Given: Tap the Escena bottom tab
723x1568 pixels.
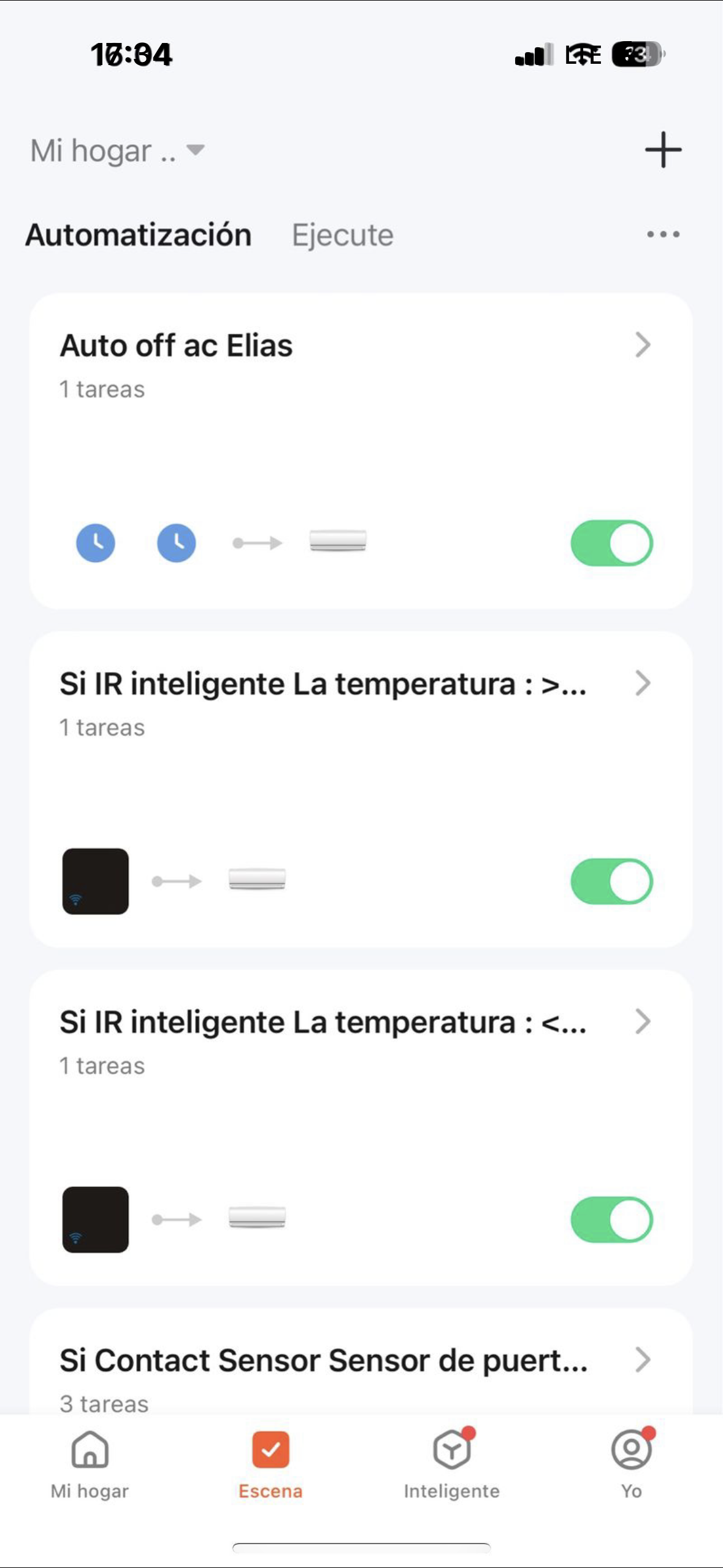Looking at the screenshot, I should 270,1465.
